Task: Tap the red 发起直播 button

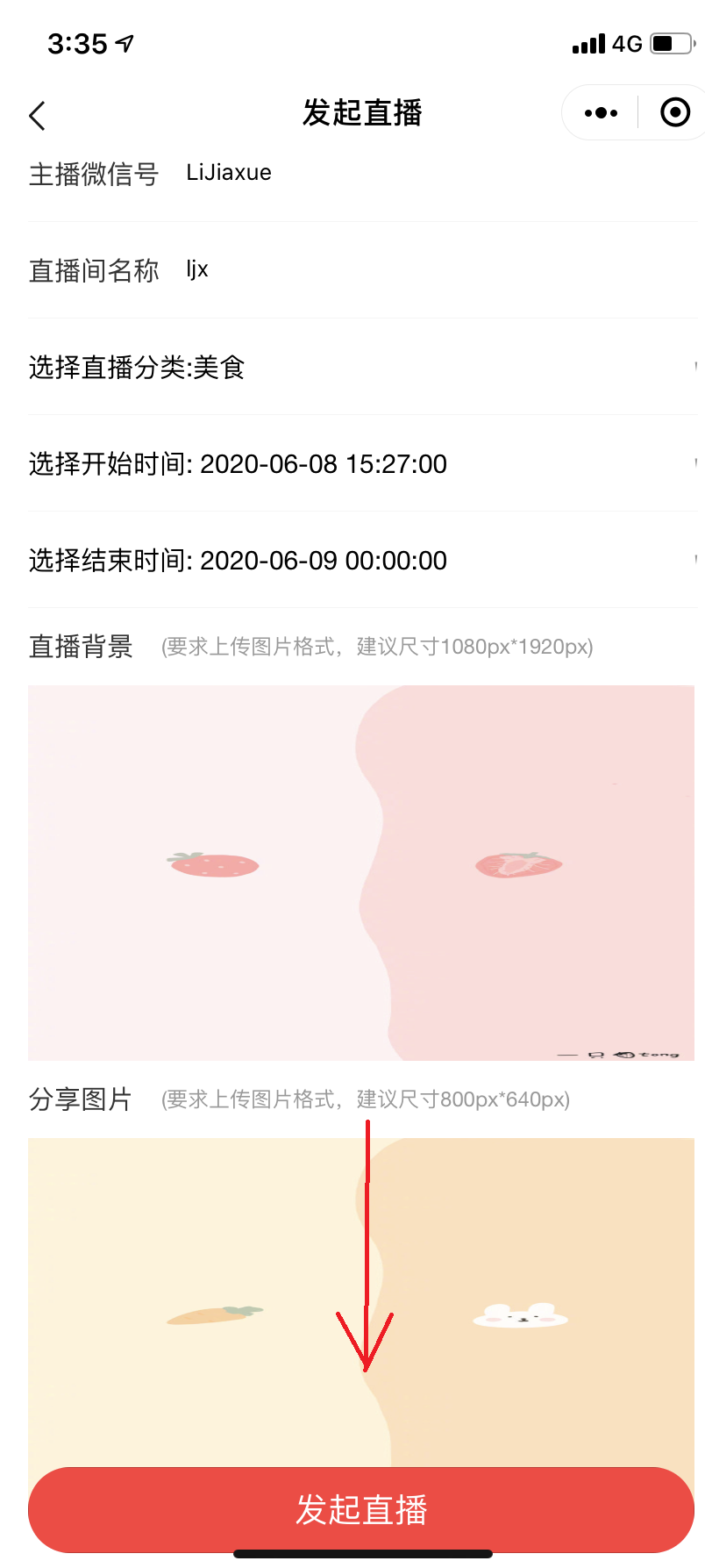Action: tap(361, 1509)
